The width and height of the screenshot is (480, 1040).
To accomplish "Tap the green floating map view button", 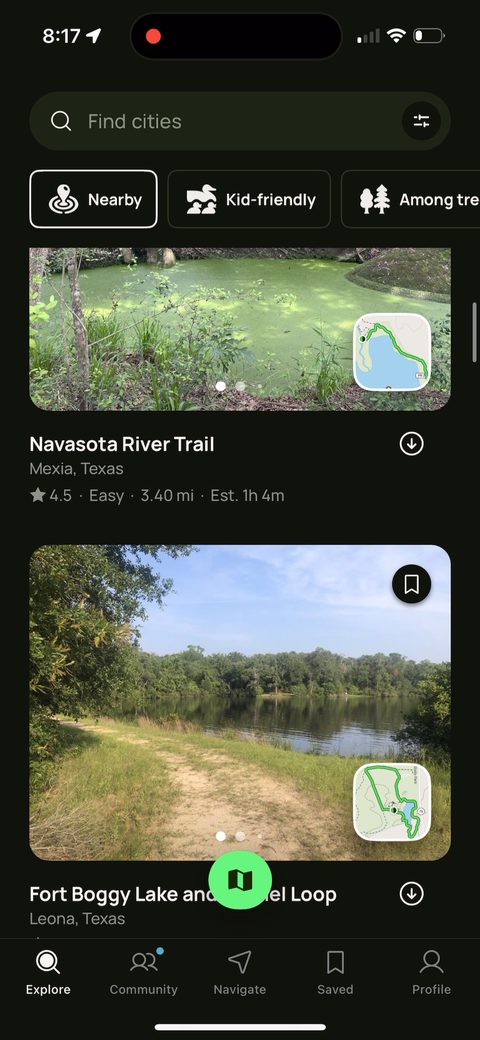I will (240, 880).
